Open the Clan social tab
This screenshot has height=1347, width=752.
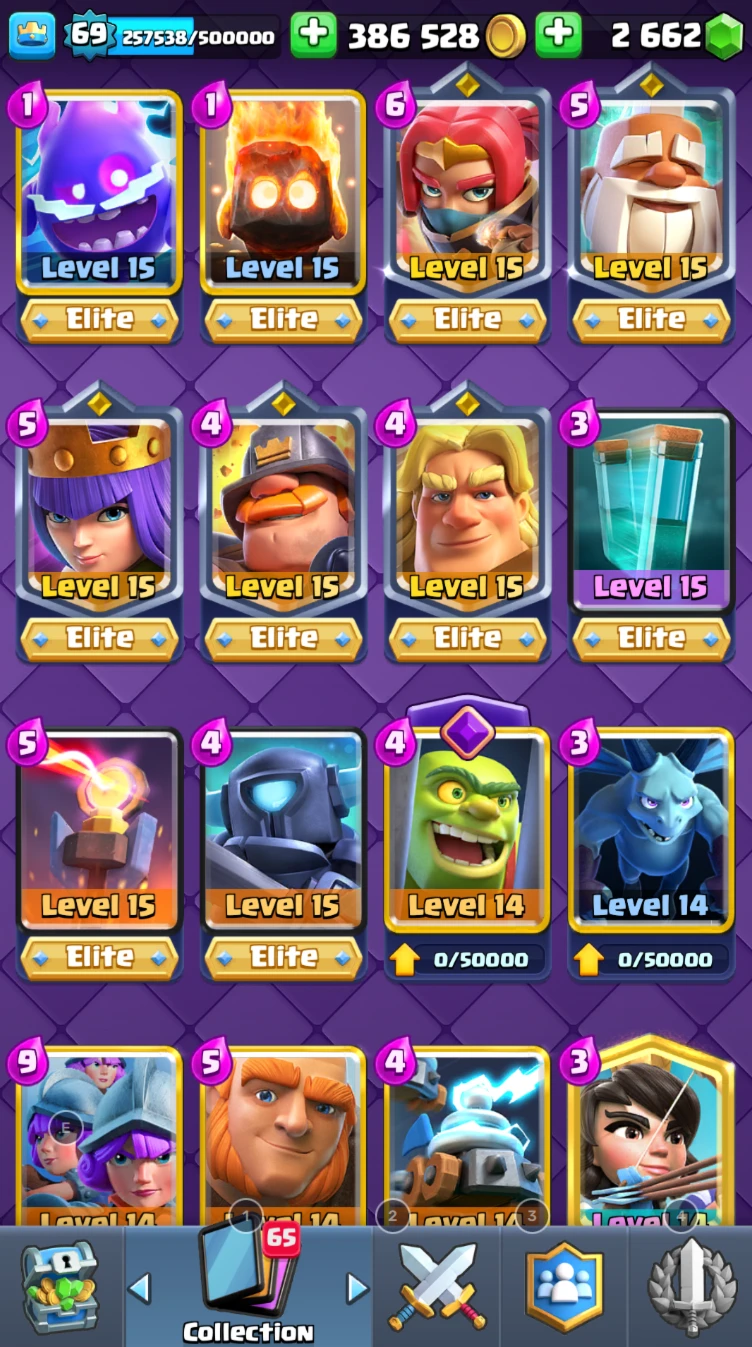(x=565, y=1287)
